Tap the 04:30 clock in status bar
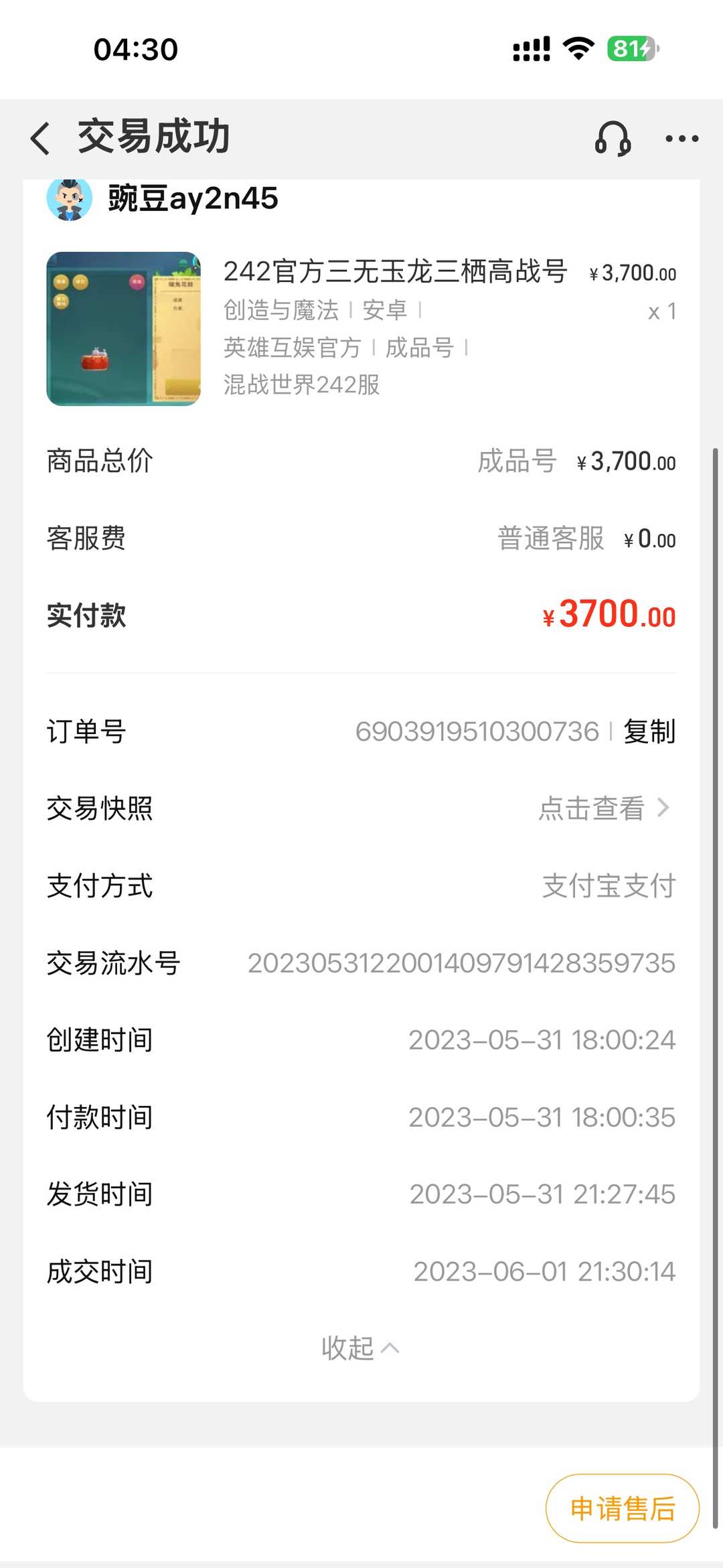Screen dimensions: 723x1568 click(x=136, y=48)
